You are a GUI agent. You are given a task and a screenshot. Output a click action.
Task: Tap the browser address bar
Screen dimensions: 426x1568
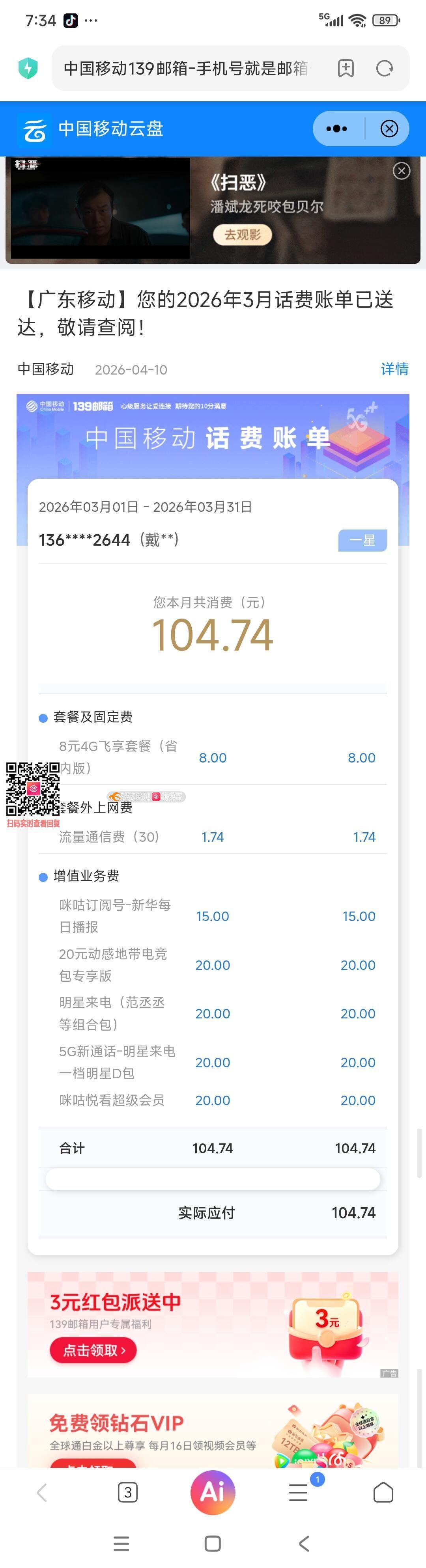coord(186,68)
